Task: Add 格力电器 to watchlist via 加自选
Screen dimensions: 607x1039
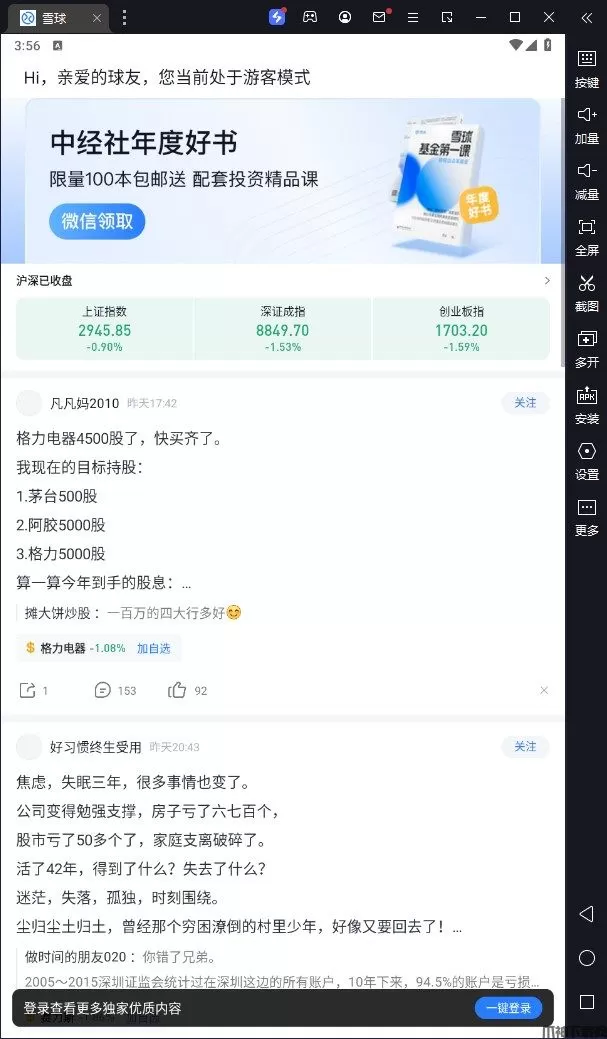Action: pyautogui.click(x=153, y=648)
